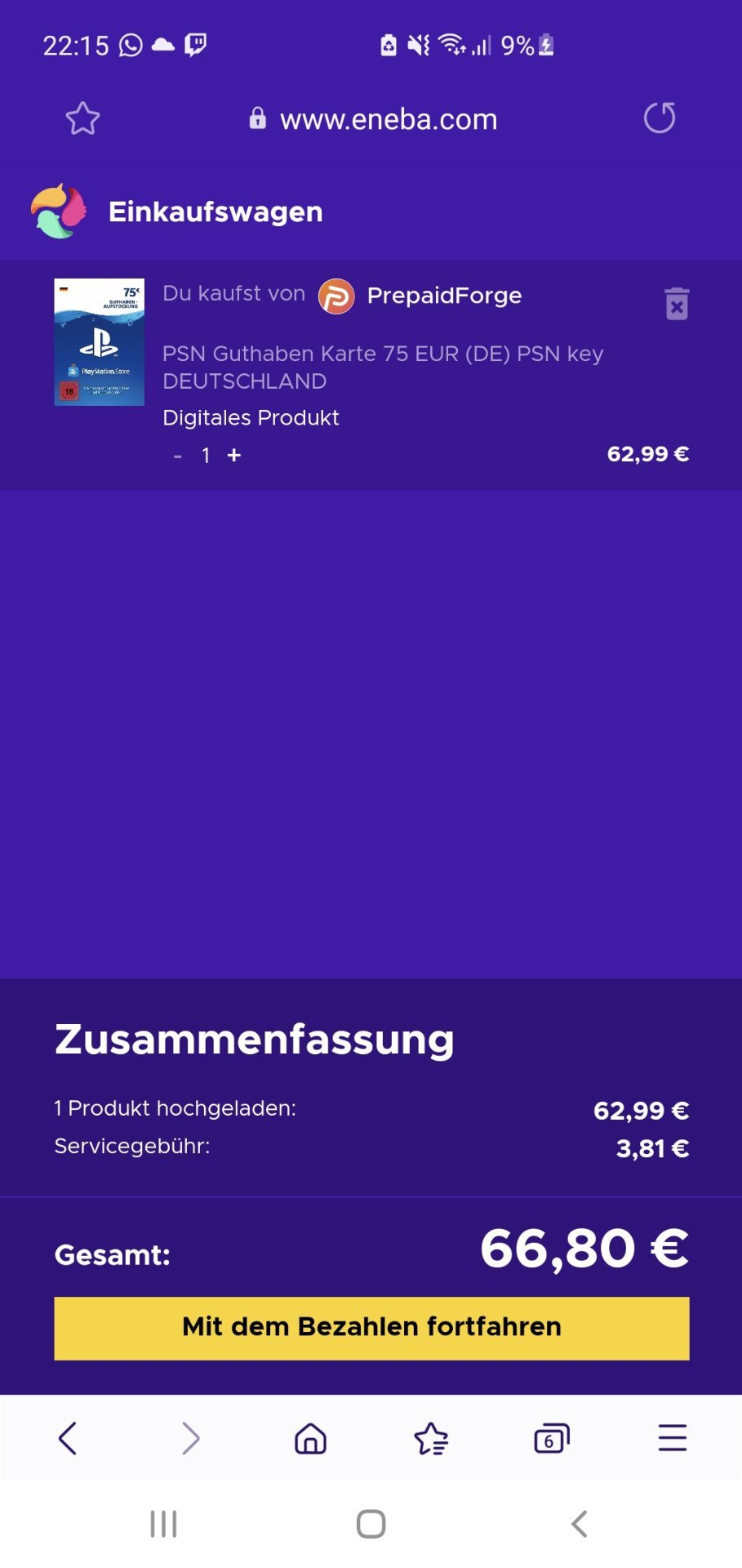The image size is (742, 1568).
Task: Reload the page
Action: pyautogui.click(x=660, y=118)
